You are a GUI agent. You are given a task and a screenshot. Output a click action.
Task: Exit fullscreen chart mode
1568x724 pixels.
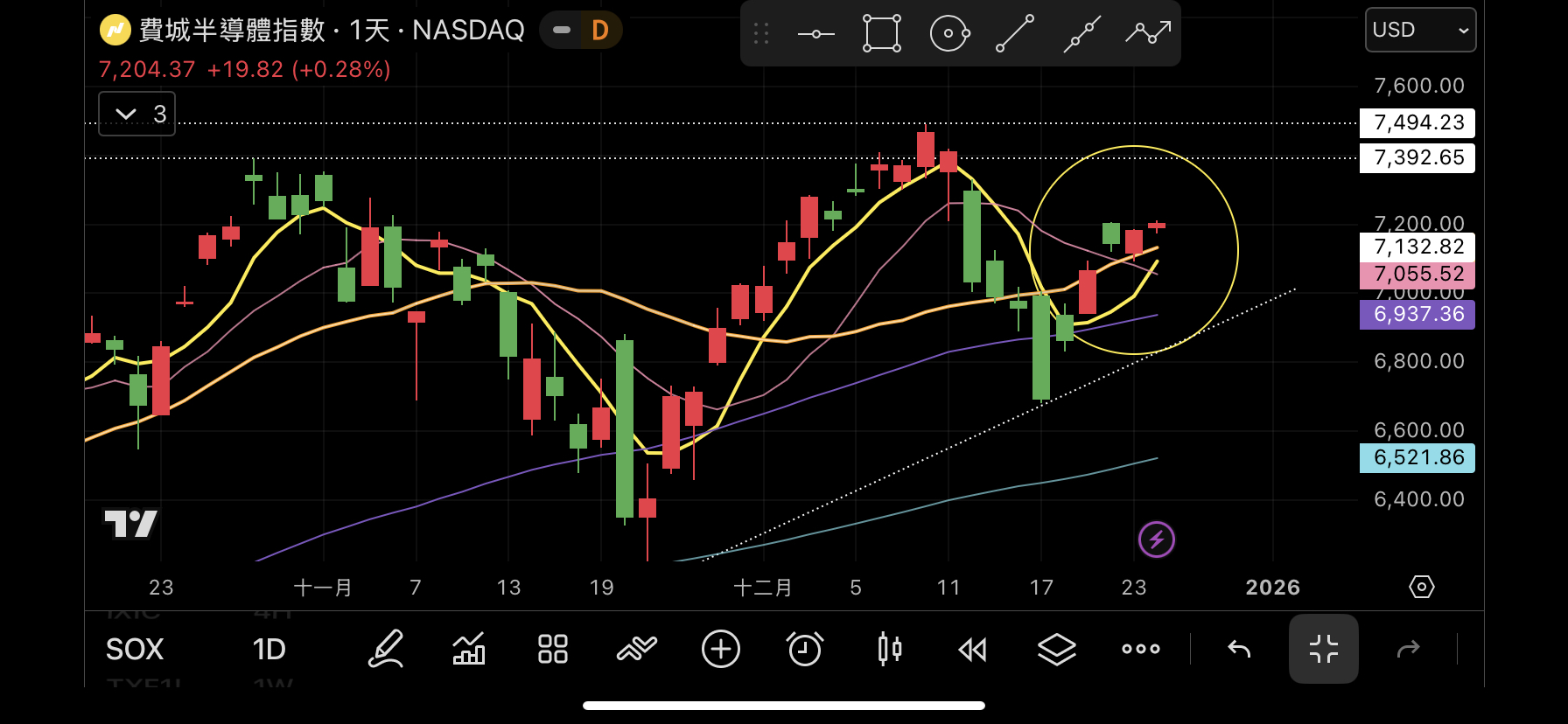click(1324, 650)
